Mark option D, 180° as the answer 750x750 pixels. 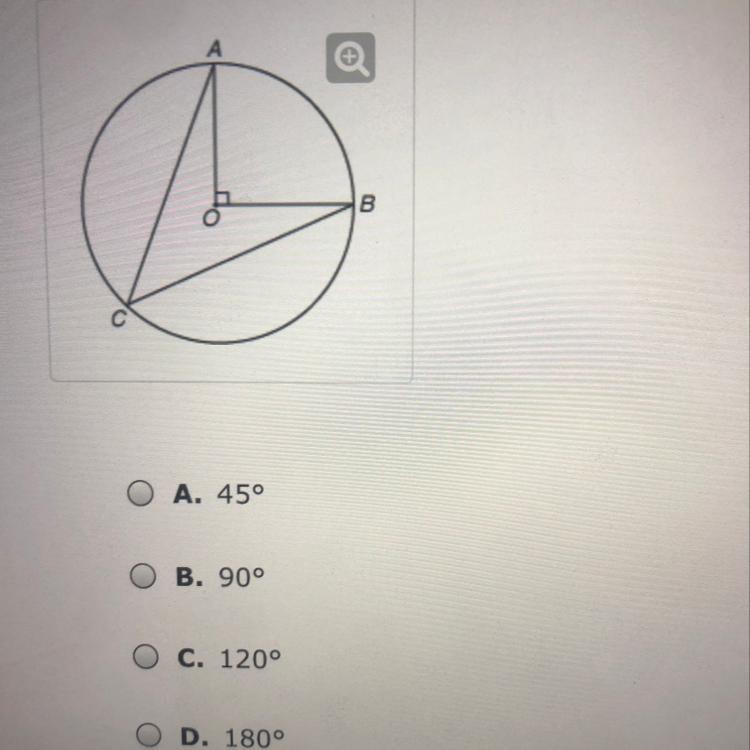click(147, 738)
